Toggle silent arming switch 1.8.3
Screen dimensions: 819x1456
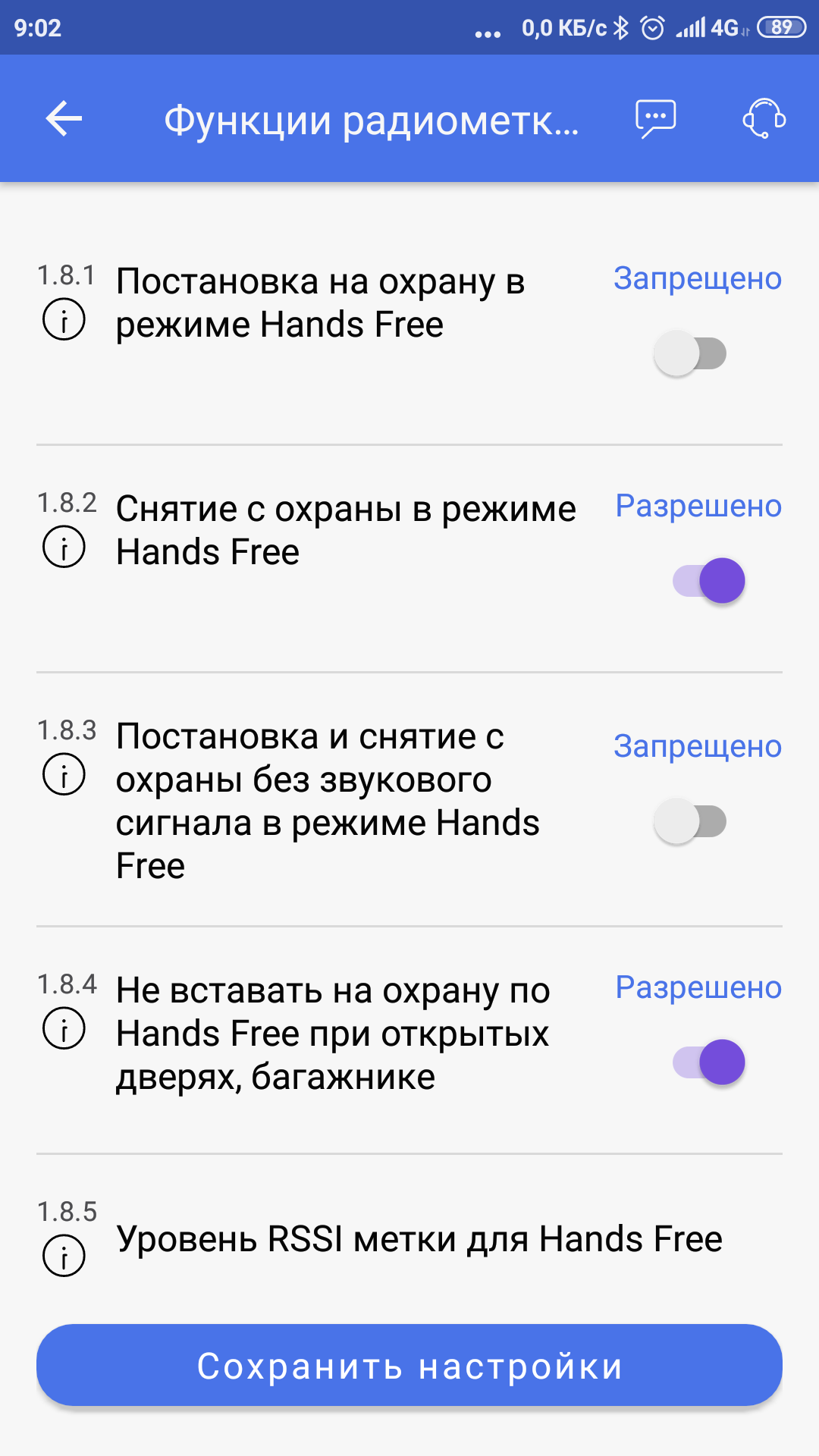click(x=690, y=821)
